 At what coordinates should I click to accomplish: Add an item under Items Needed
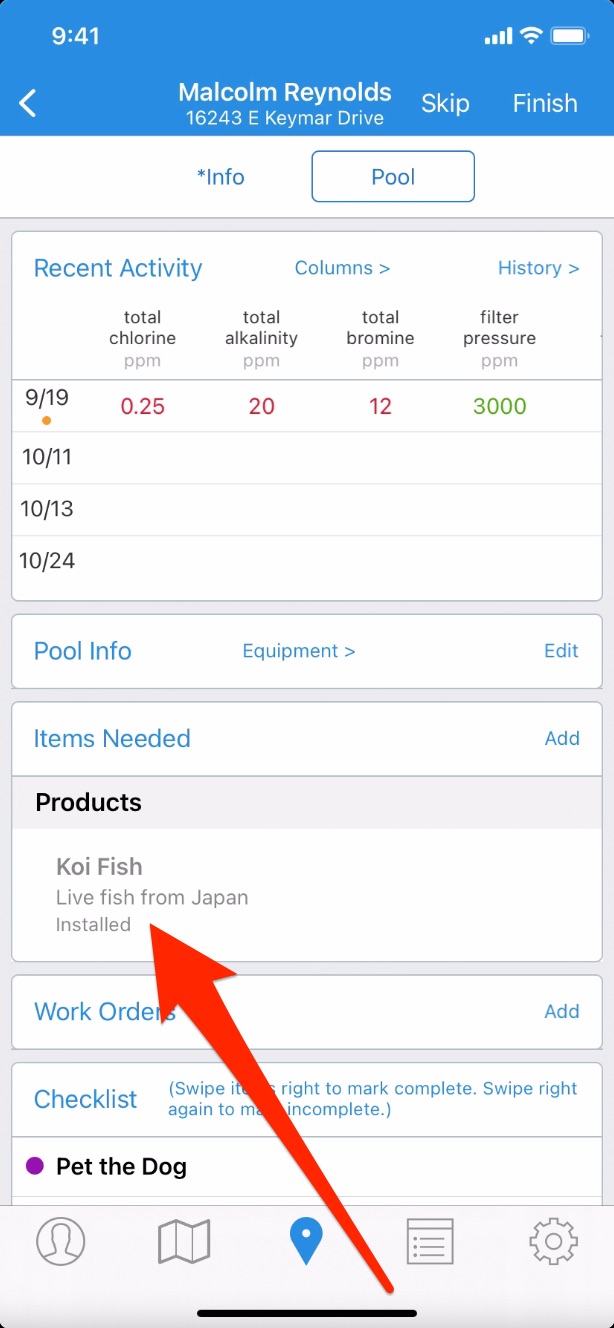click(562, 738)
